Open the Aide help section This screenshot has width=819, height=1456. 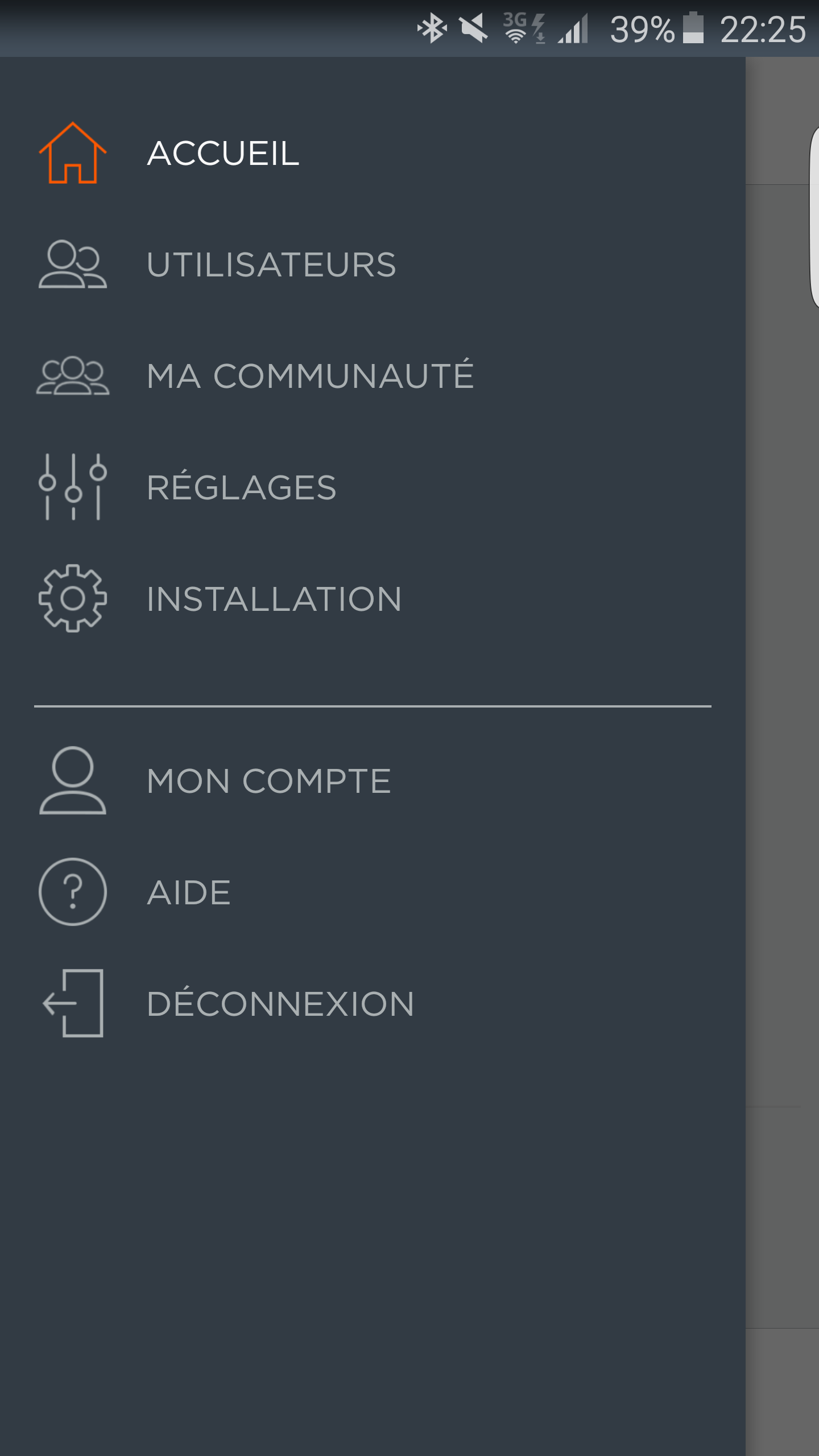tap(373, 892)
